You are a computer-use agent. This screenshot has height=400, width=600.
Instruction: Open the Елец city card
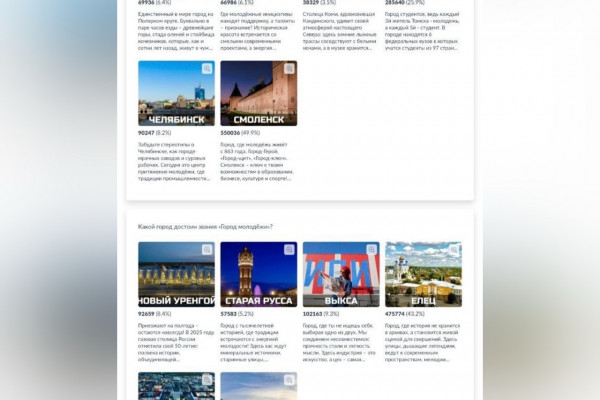pyautogui.click(x=423, y=275)
